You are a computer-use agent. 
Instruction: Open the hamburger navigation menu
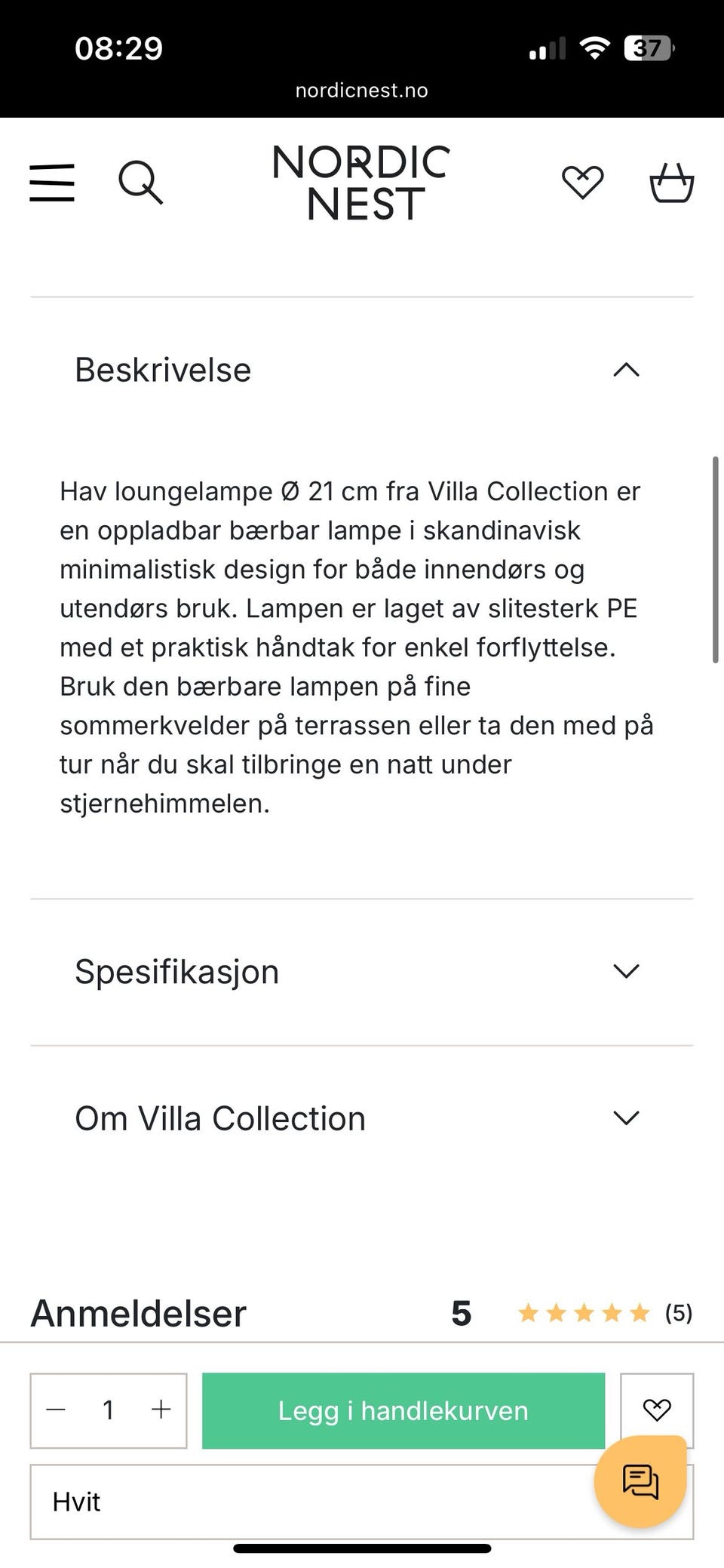coord(51,182)
